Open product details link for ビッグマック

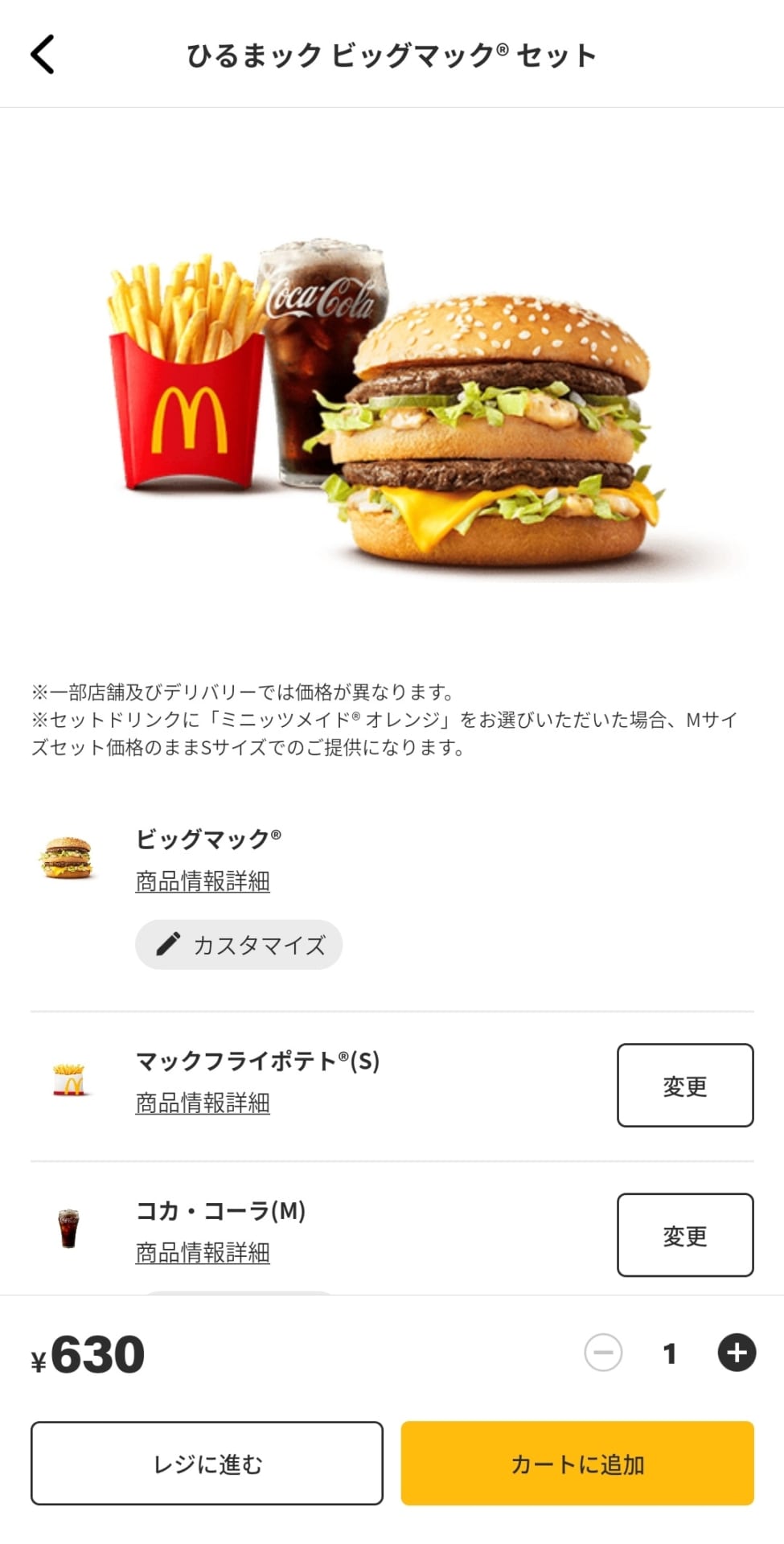tap(203, 881)
